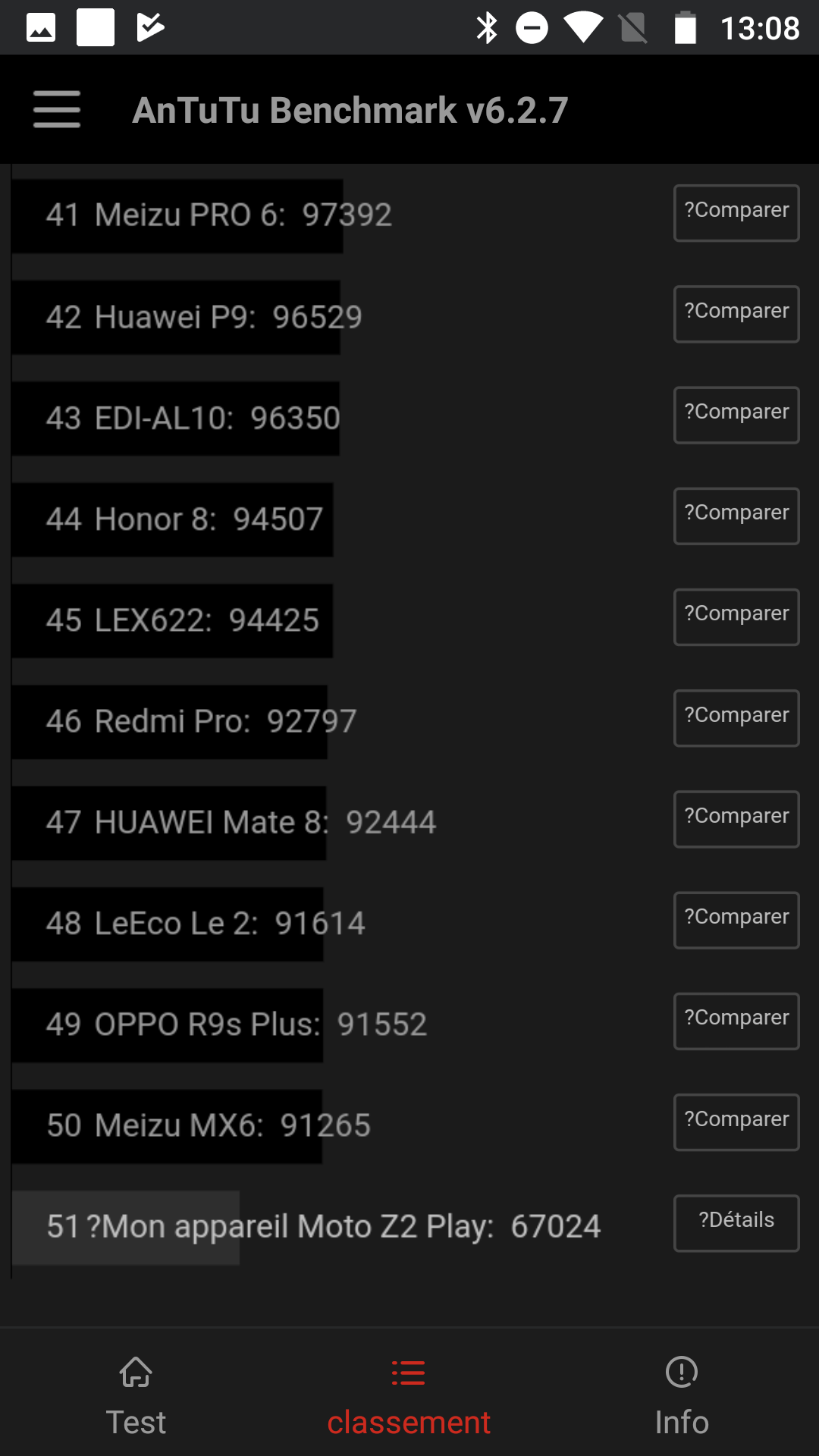Select the classement tab

coord(409,1397)
